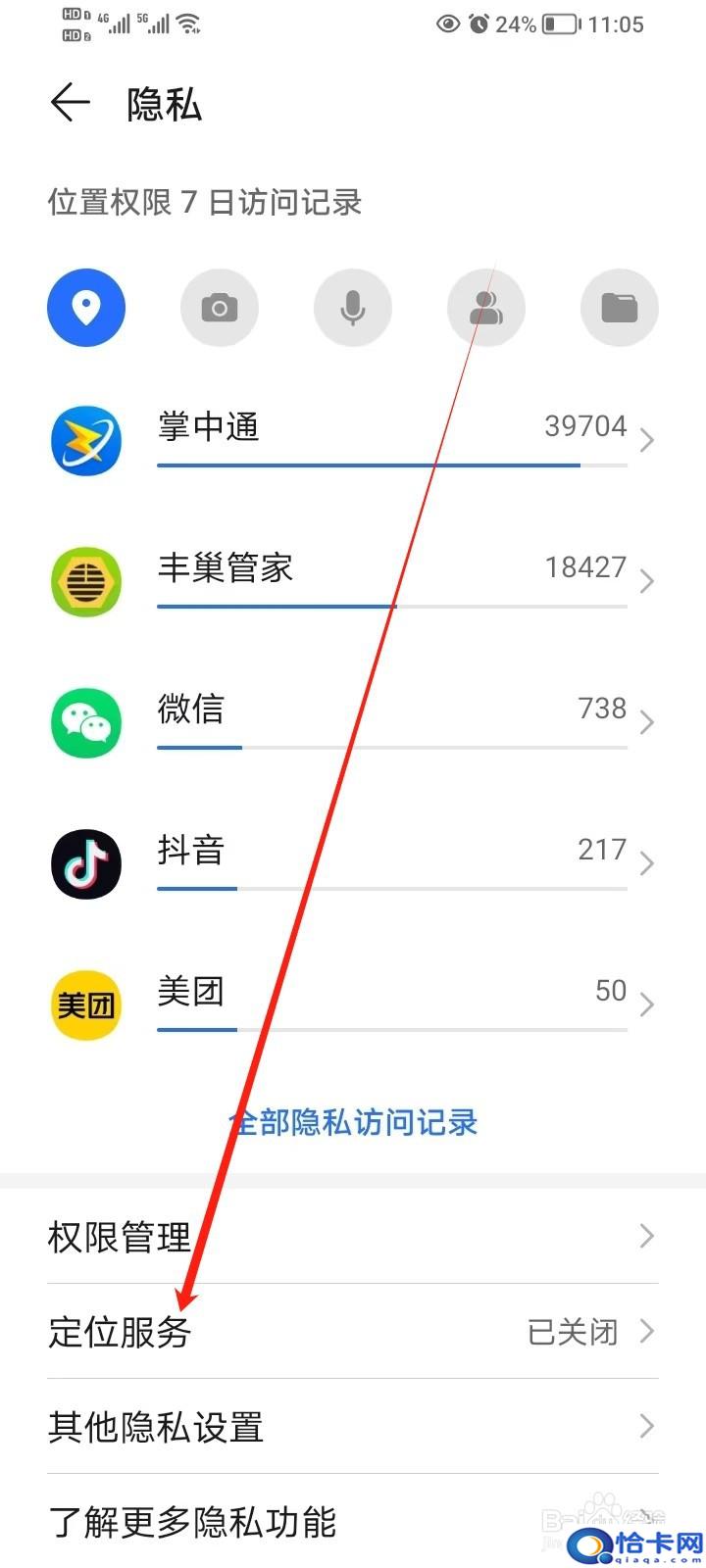This screenshot has width=706, height=1568.
Task: Open 美团 location access details
Action: [x=353, y=1004]
